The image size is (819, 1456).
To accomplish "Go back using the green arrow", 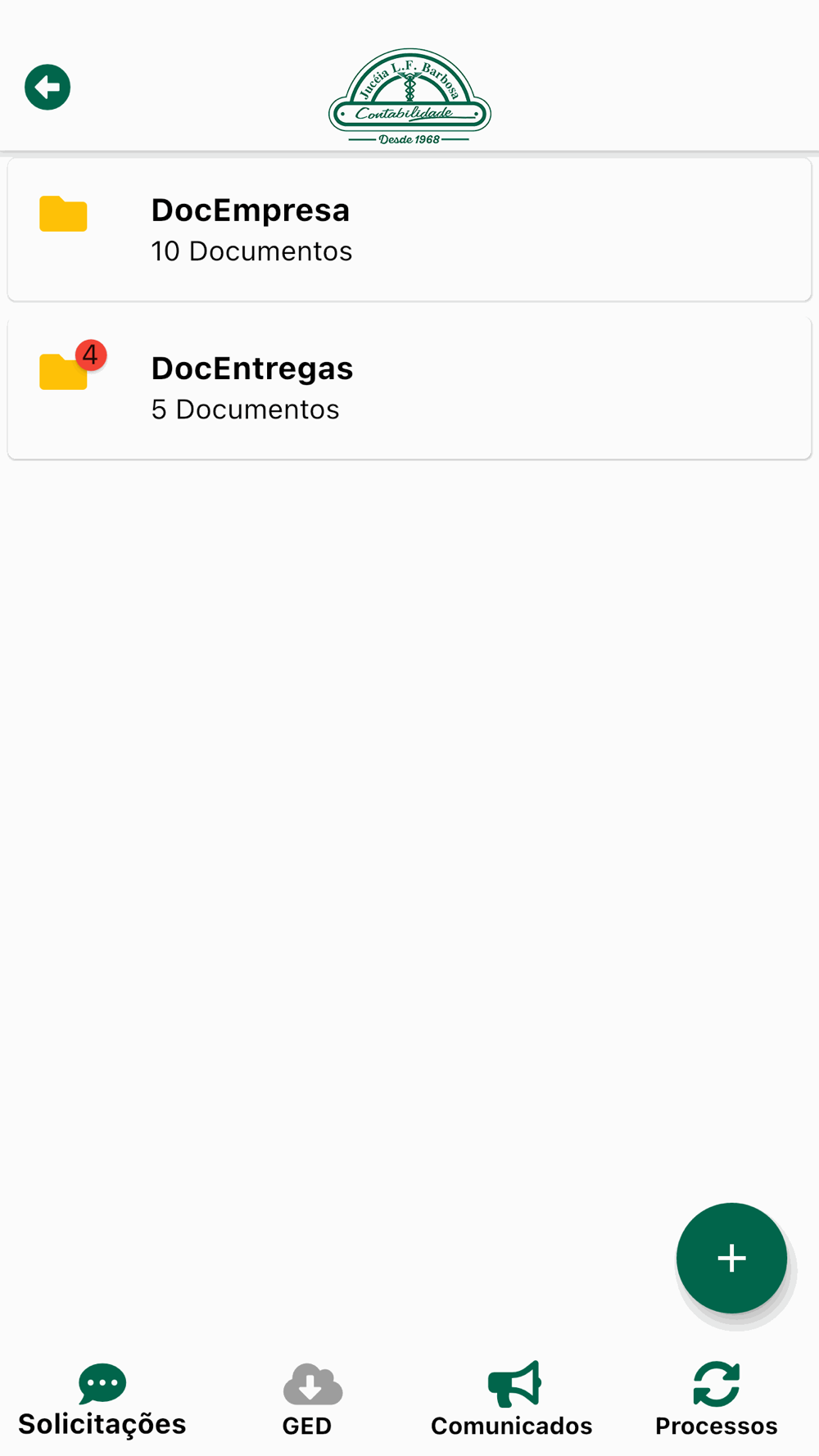I will pos(48,87).
